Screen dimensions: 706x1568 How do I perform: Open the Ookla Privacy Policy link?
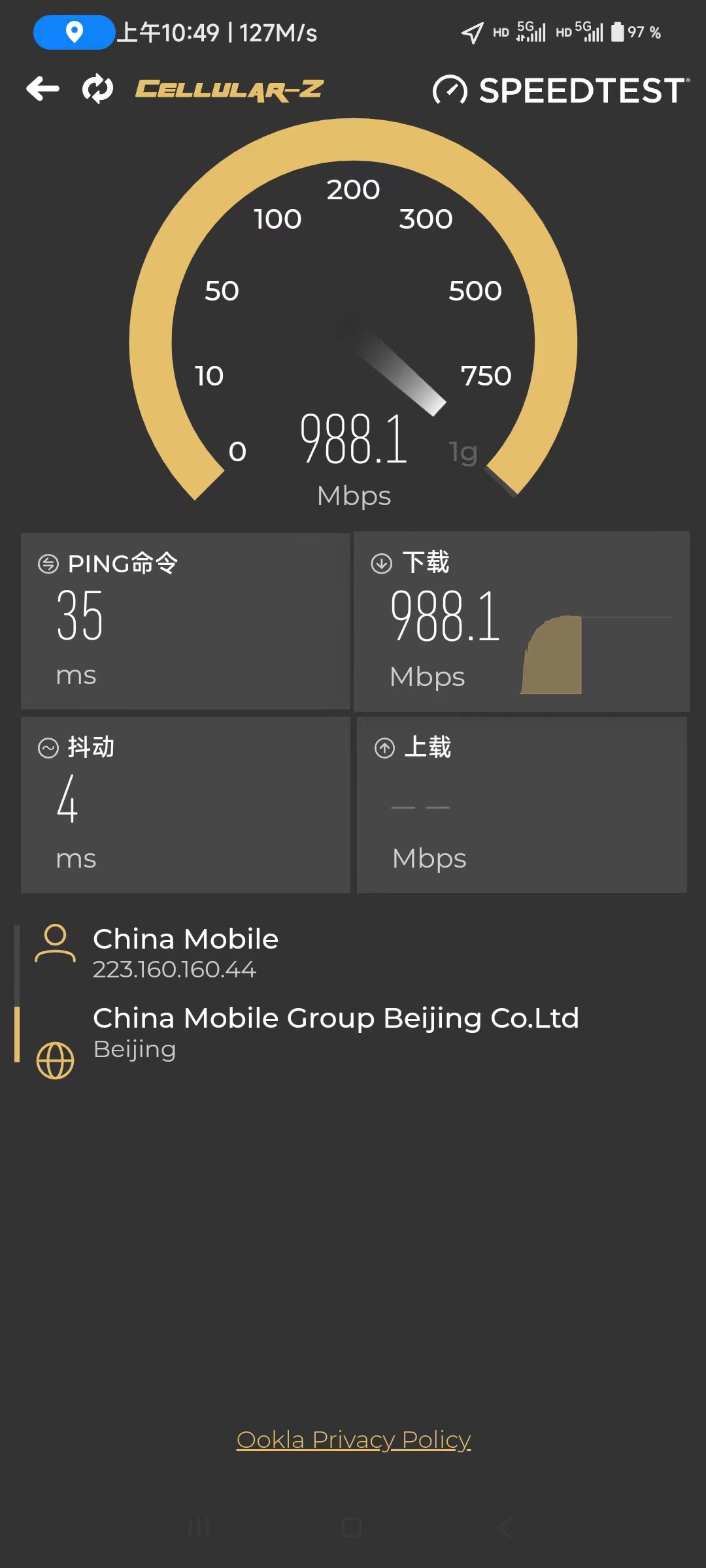[x=353, y=1440]
